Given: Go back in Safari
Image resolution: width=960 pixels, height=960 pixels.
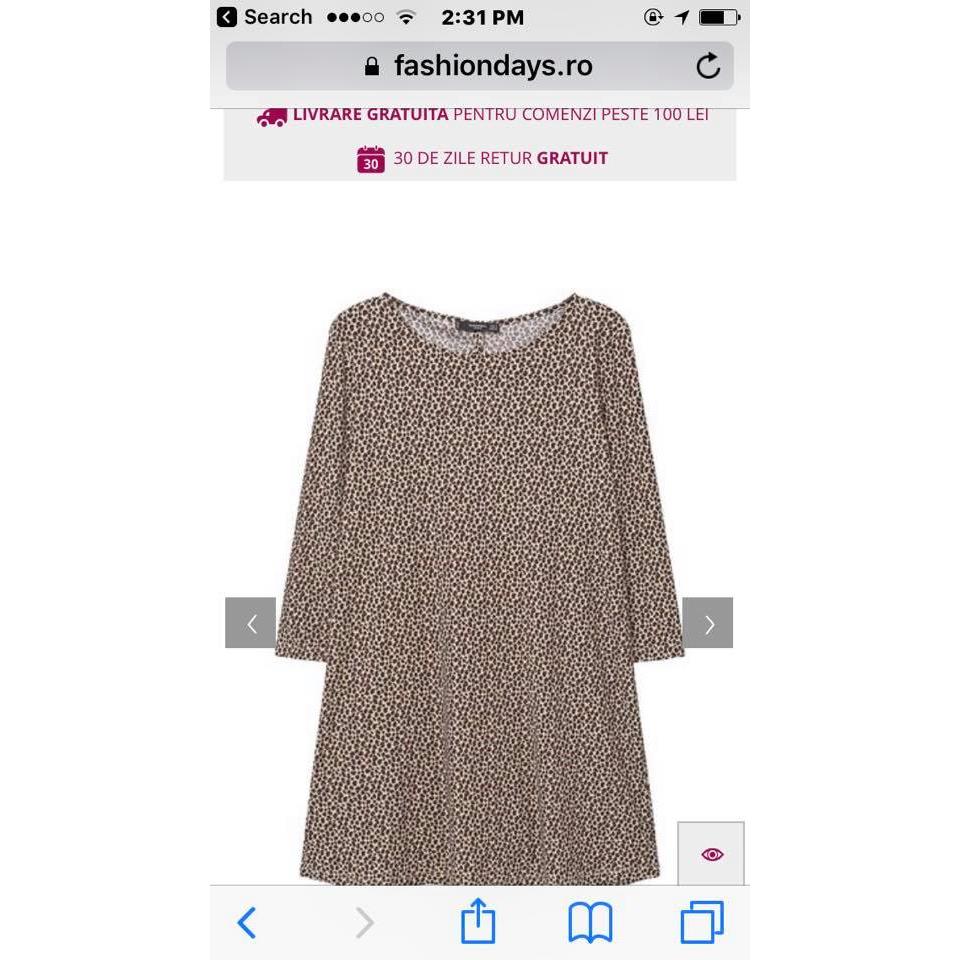Looking at the screenshot, I should click(x=247, y=922).
